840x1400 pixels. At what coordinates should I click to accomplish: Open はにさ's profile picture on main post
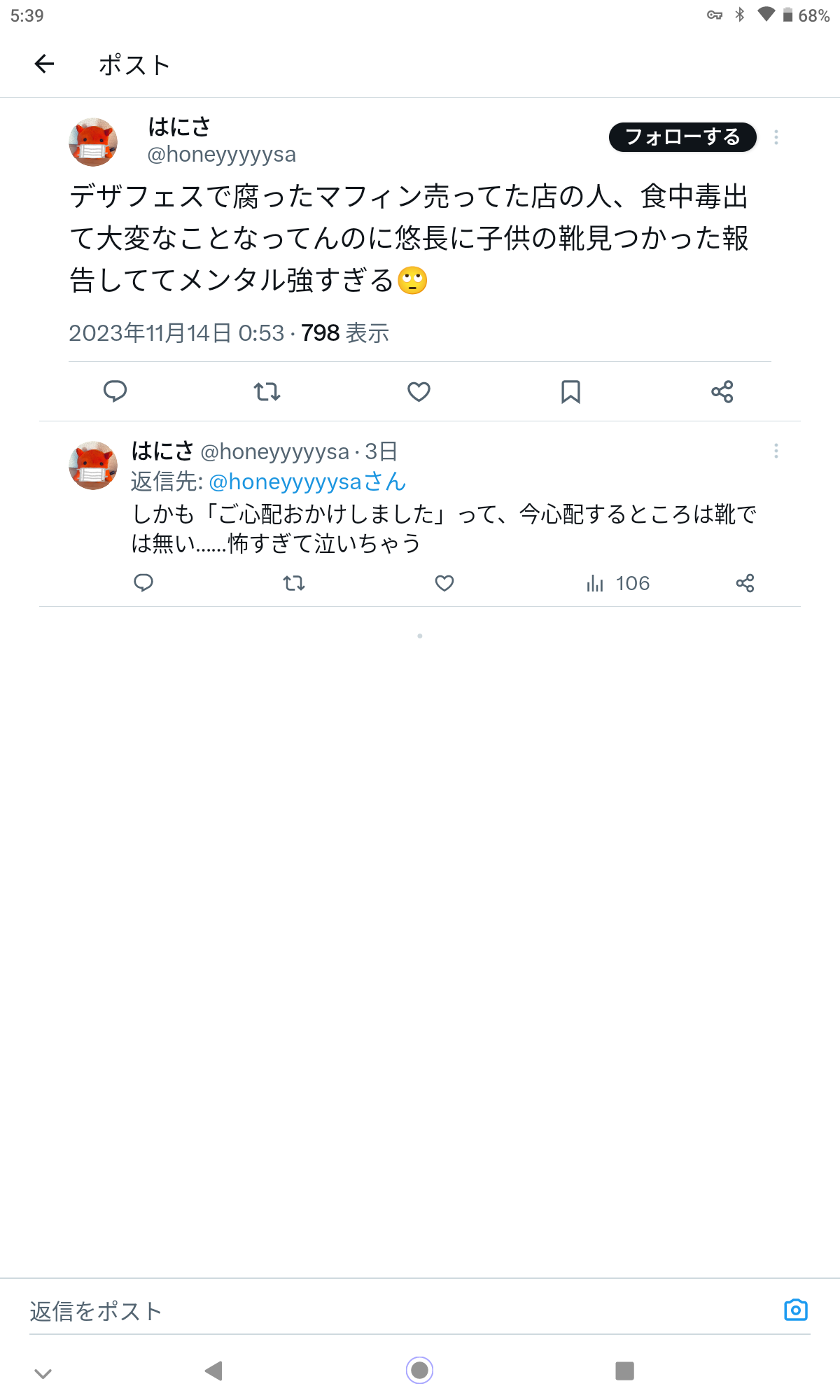pyautogui.click(x=93, y=142)
